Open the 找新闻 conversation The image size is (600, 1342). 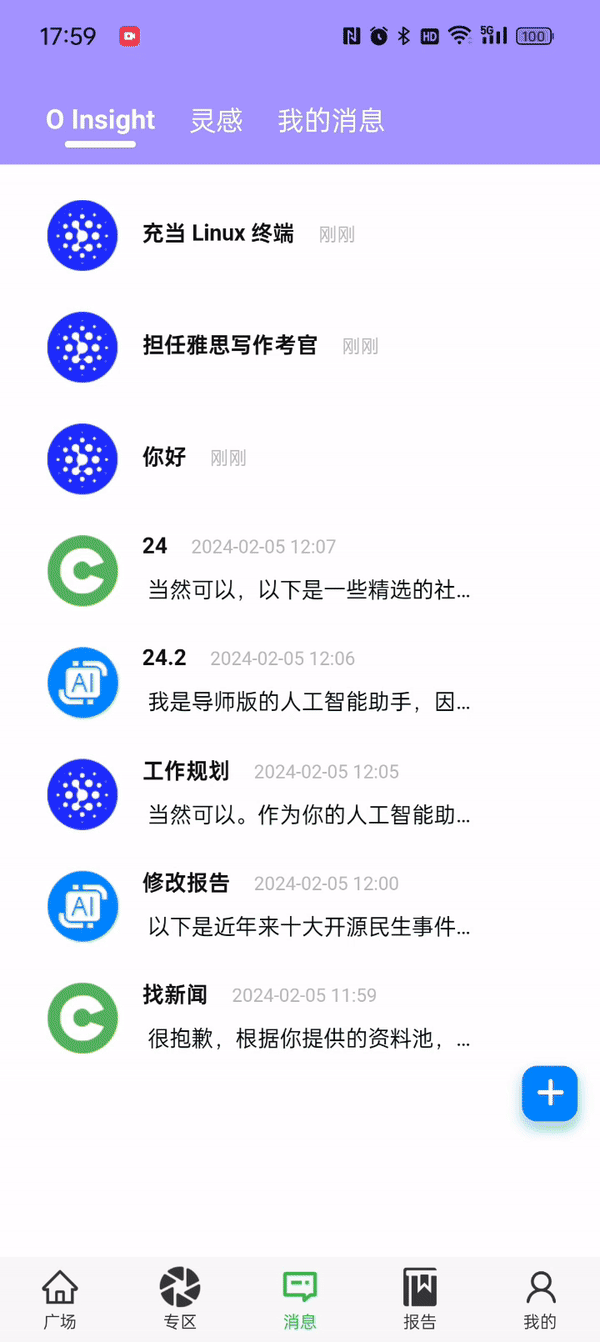300,1019
